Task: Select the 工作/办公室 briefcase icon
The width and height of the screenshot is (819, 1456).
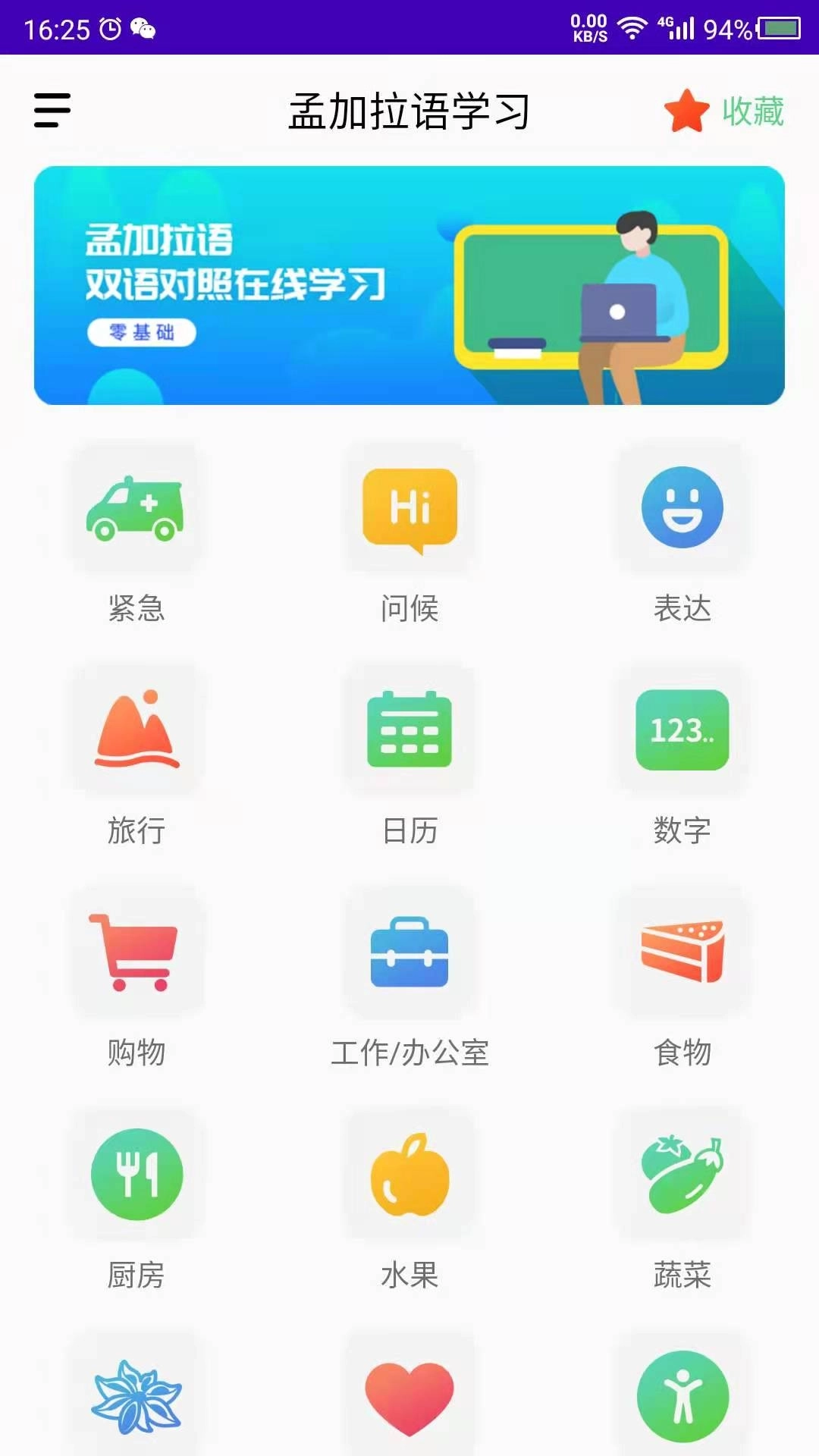Action: pyautogui.click(x=409, y=954)
